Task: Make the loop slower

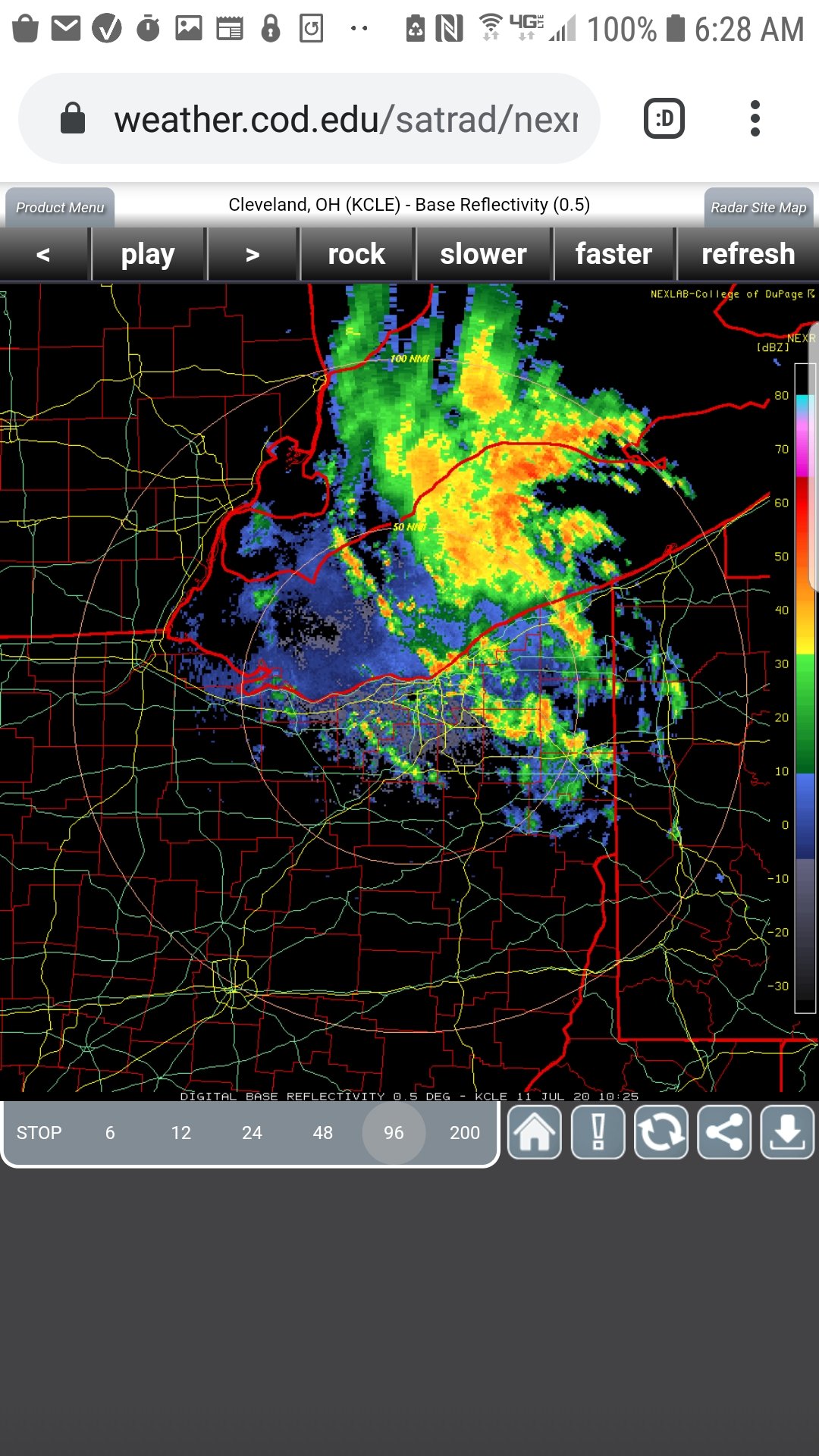Action: pos(483,255)
